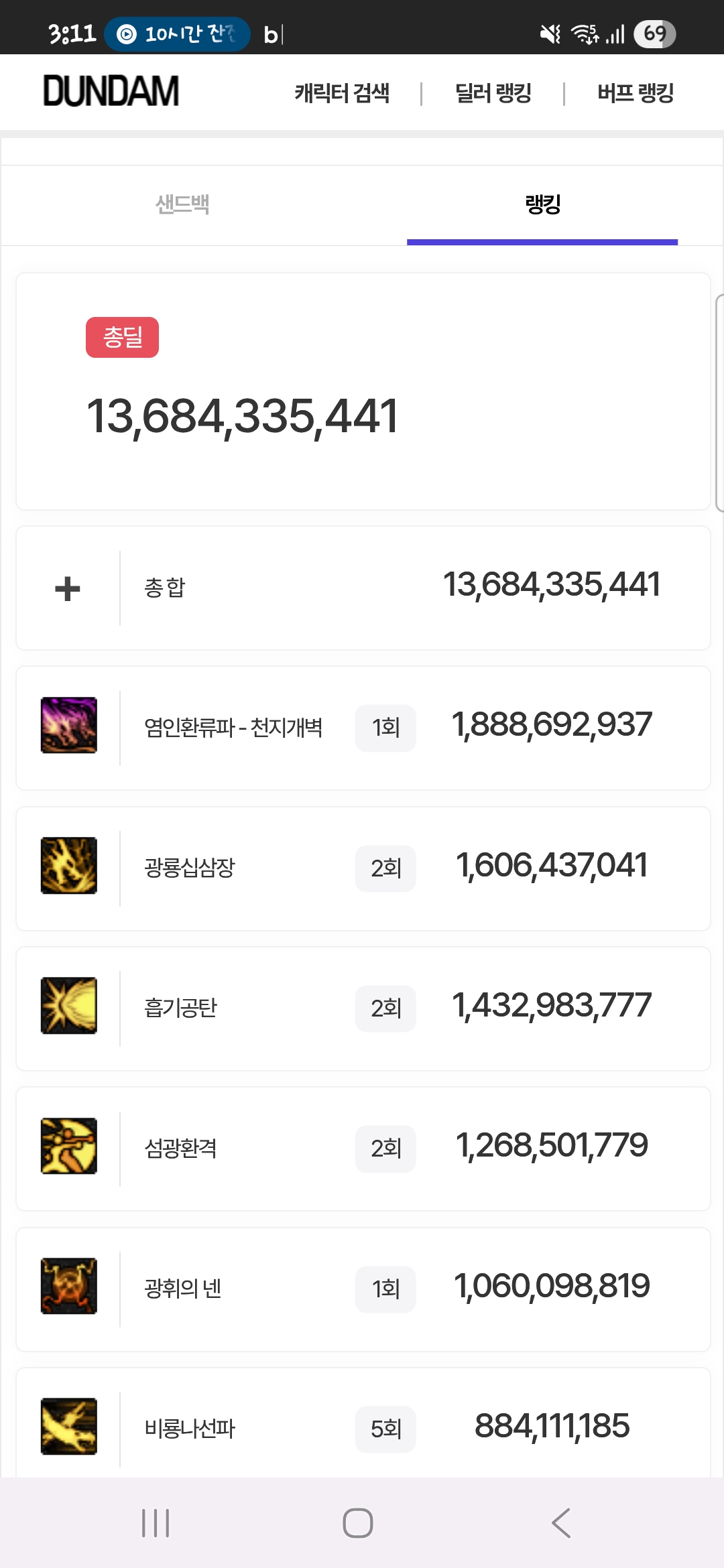Go to the phone home screen

[358, 1523]
